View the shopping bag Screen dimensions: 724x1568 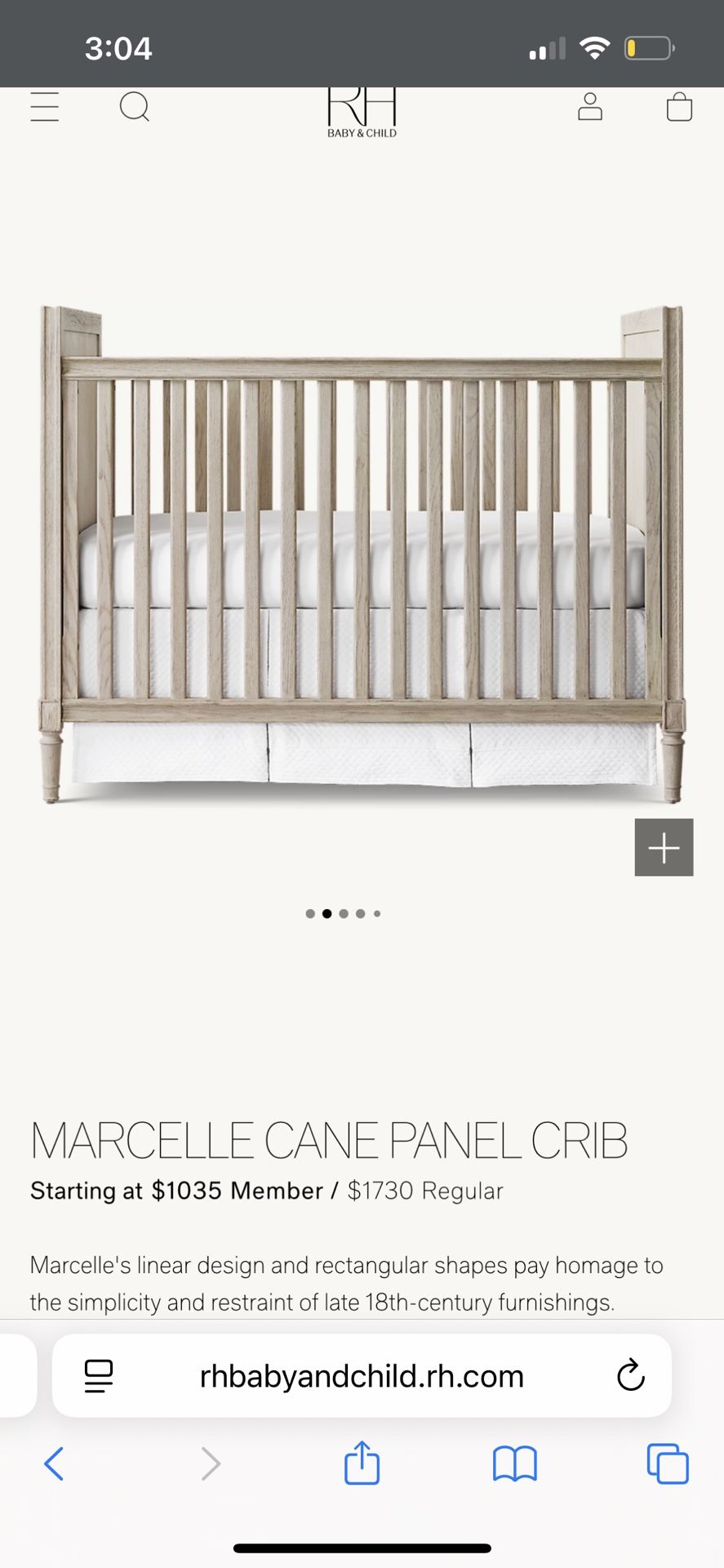(x=679, y=107)
